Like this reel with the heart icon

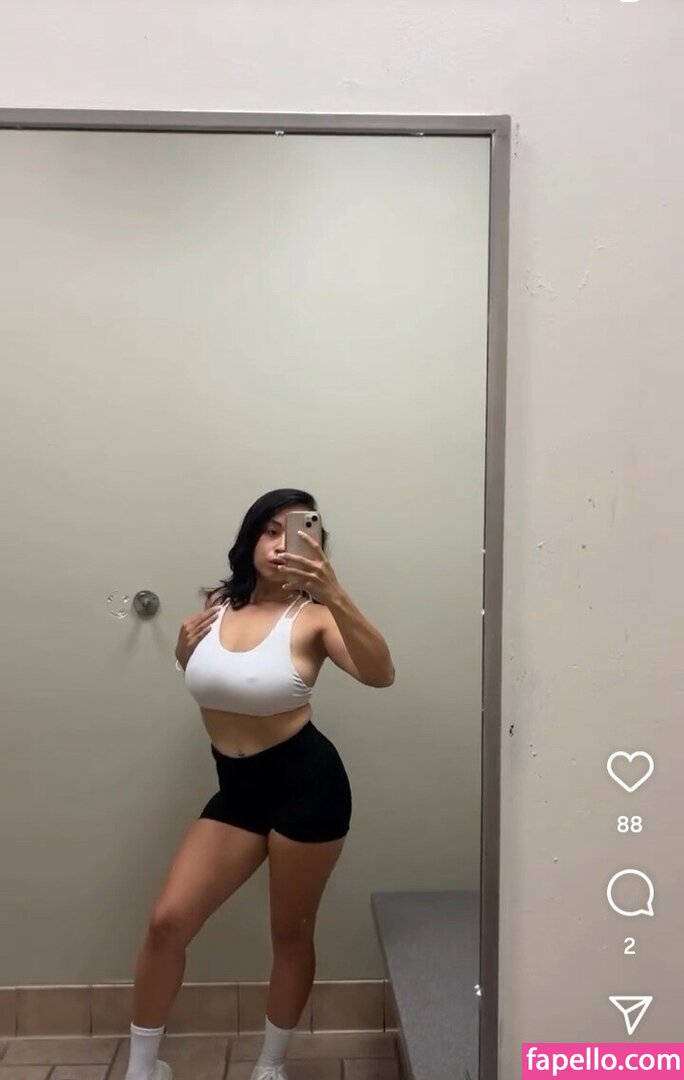[630, 771]
